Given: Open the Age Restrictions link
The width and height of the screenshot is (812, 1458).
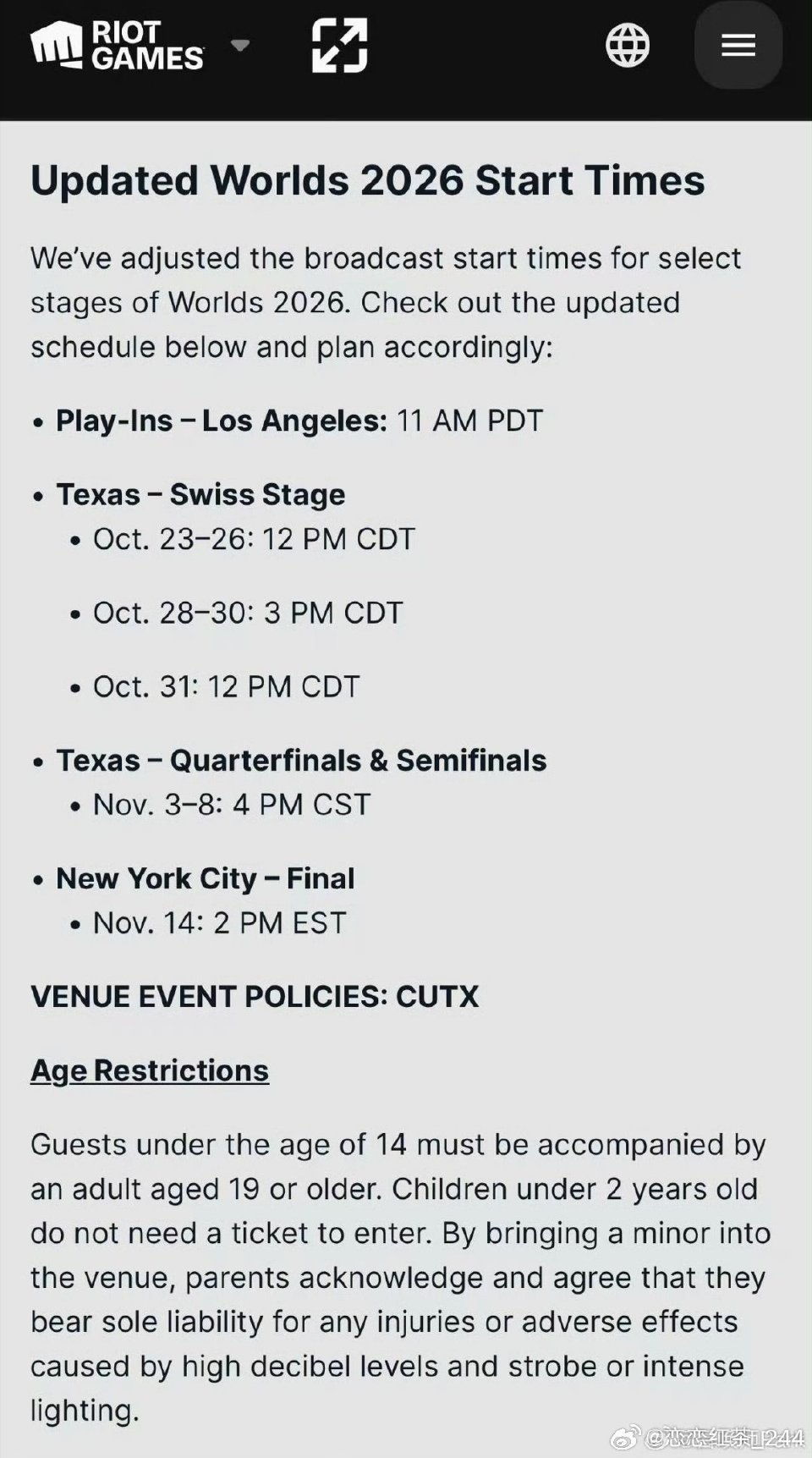Looking at the screenshot, I should pyautogui.click(x=150, y=1070).
